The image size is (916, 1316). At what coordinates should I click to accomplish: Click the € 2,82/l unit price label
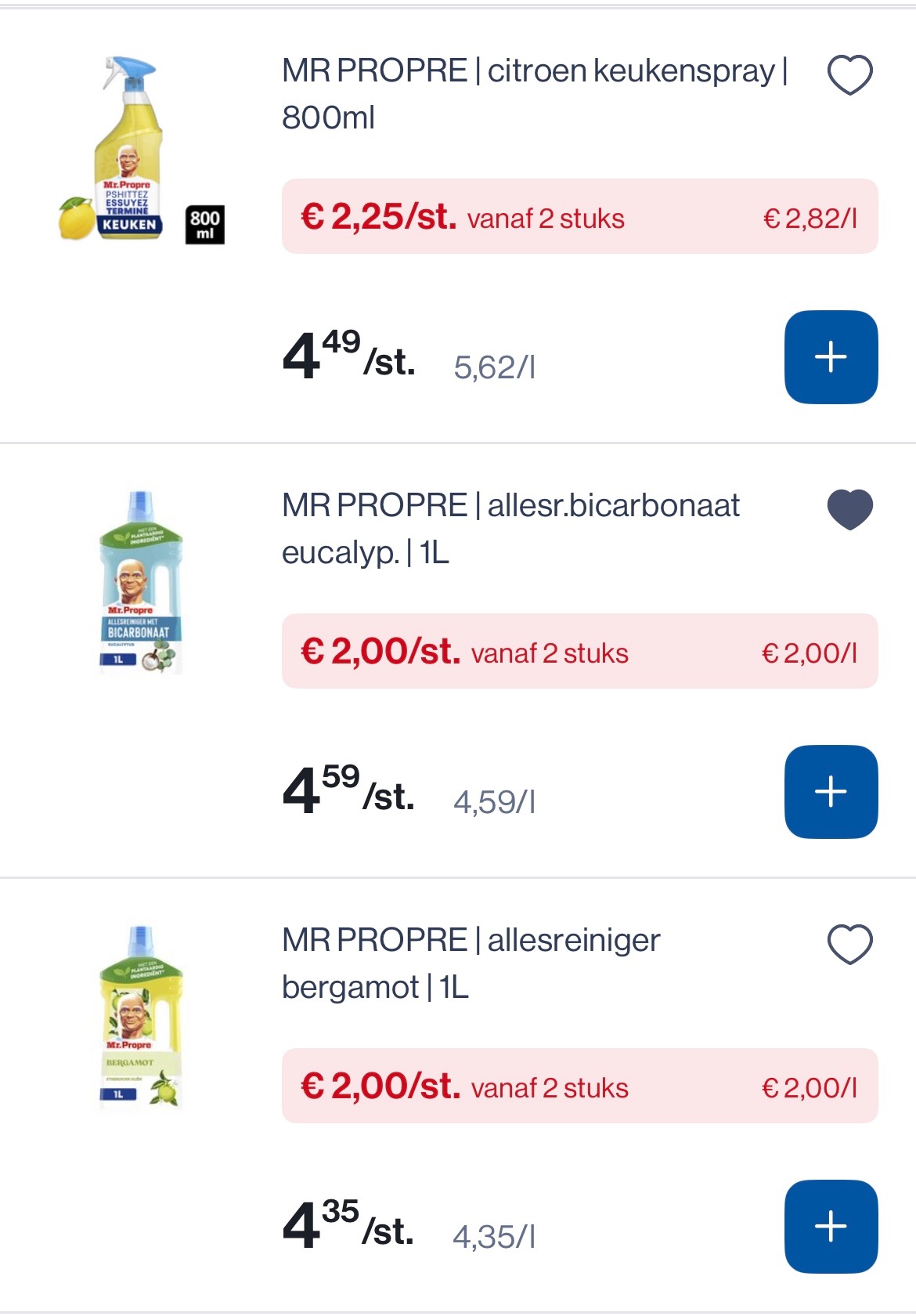click(811, 219)
